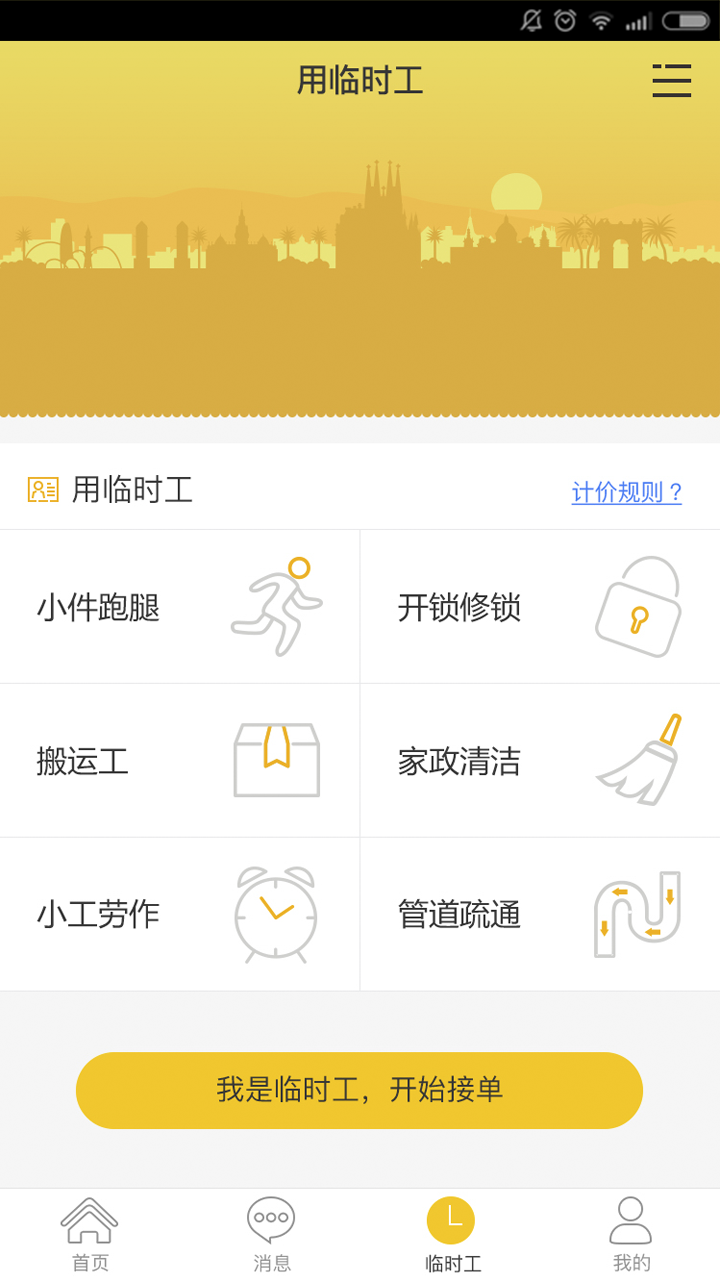720x1280 pixels.
Task: Select 家政清洁 housekeeping service
Action: pos(540,761)
